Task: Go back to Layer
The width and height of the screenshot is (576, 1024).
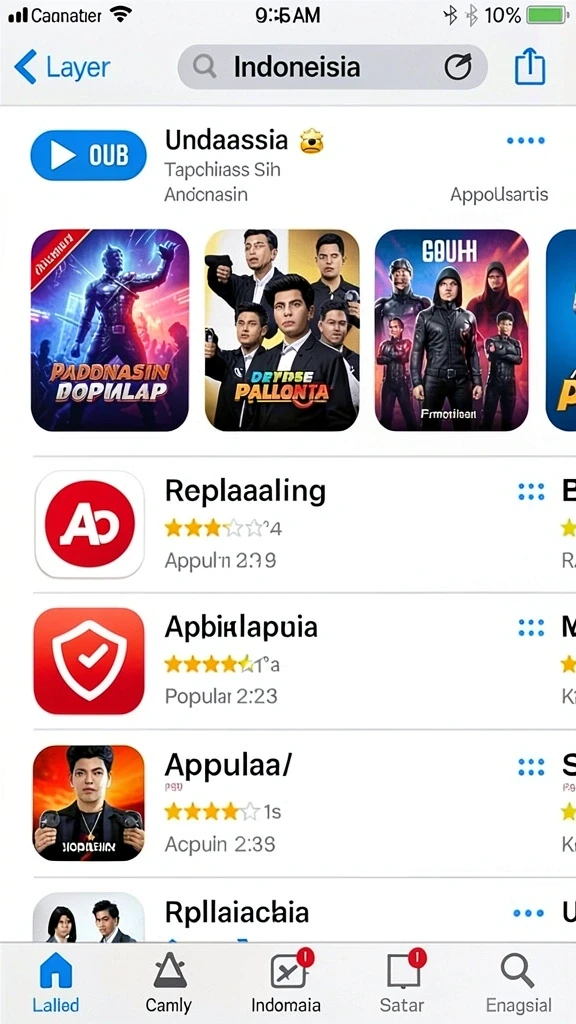Action: pyautogui.click(x=62, y=67)
